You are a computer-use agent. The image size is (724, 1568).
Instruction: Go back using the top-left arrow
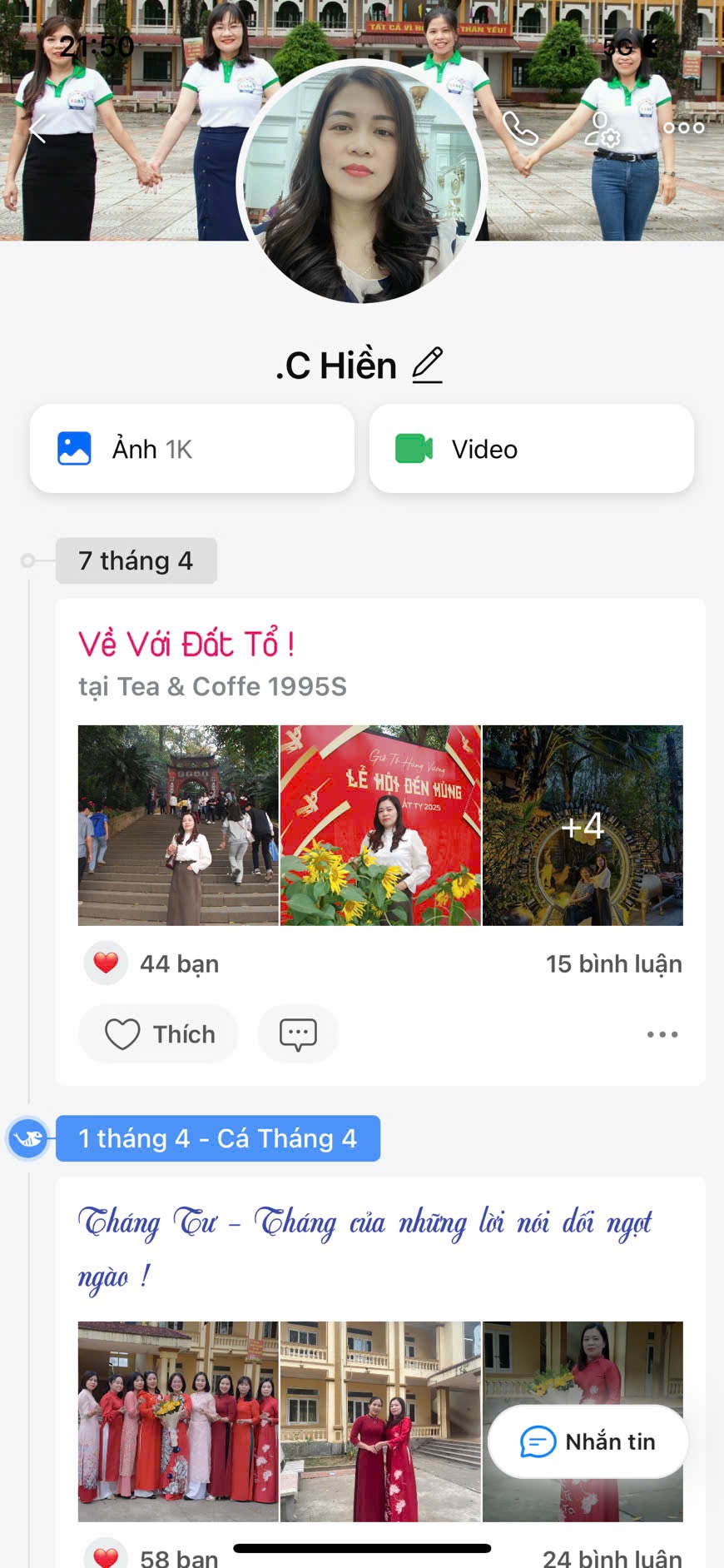tap(37, 129)
